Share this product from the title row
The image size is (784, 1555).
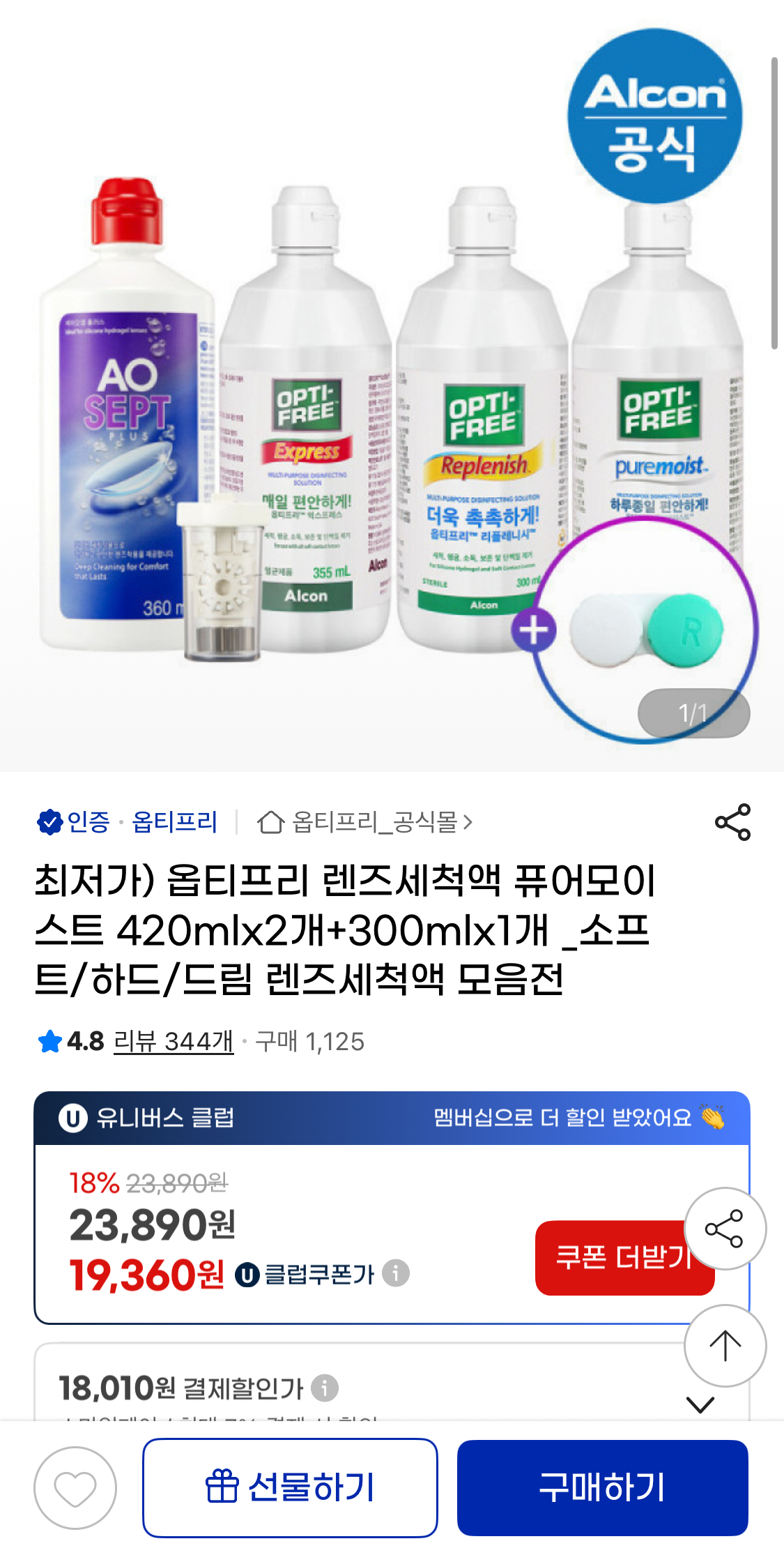[x=732, y=822]
